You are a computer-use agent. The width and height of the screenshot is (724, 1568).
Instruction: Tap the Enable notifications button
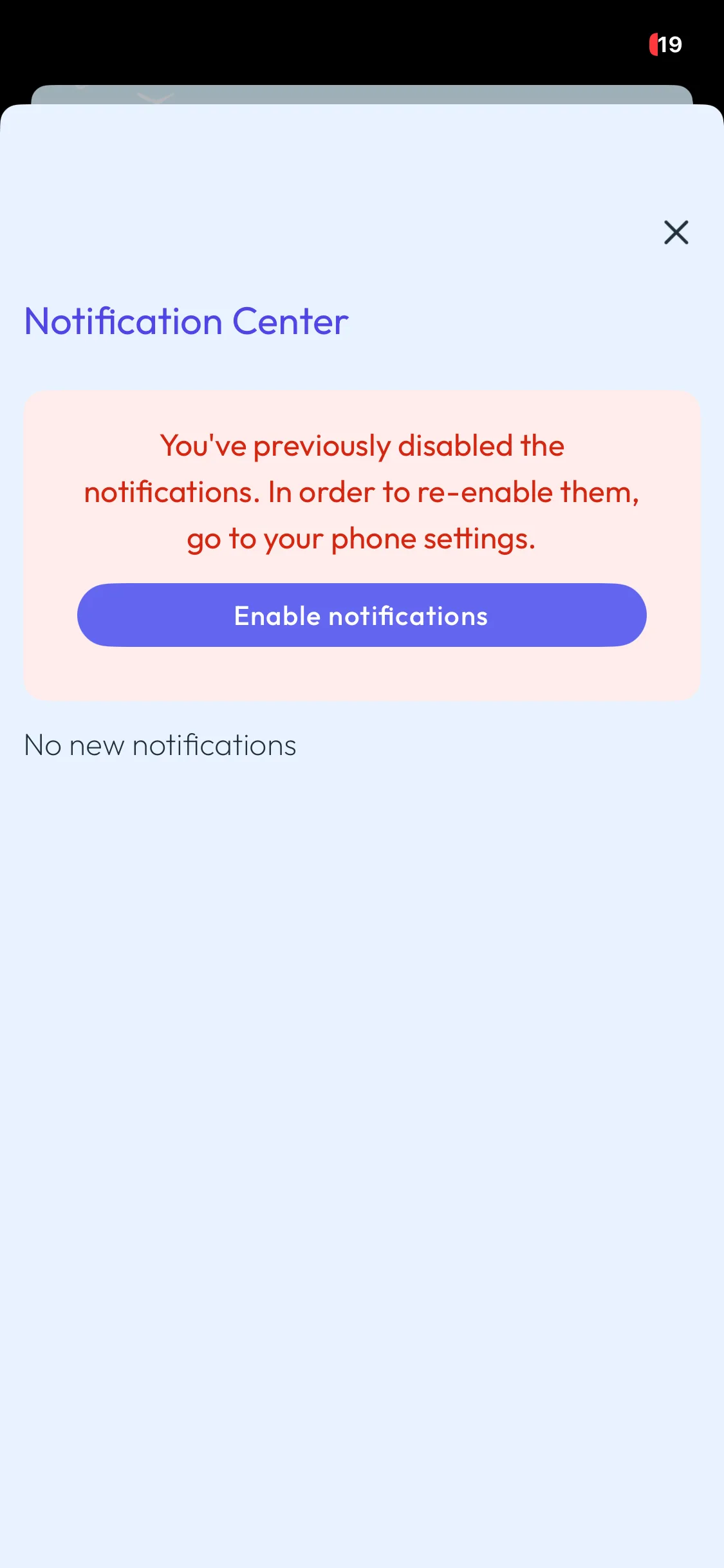(x=362, y=615)
